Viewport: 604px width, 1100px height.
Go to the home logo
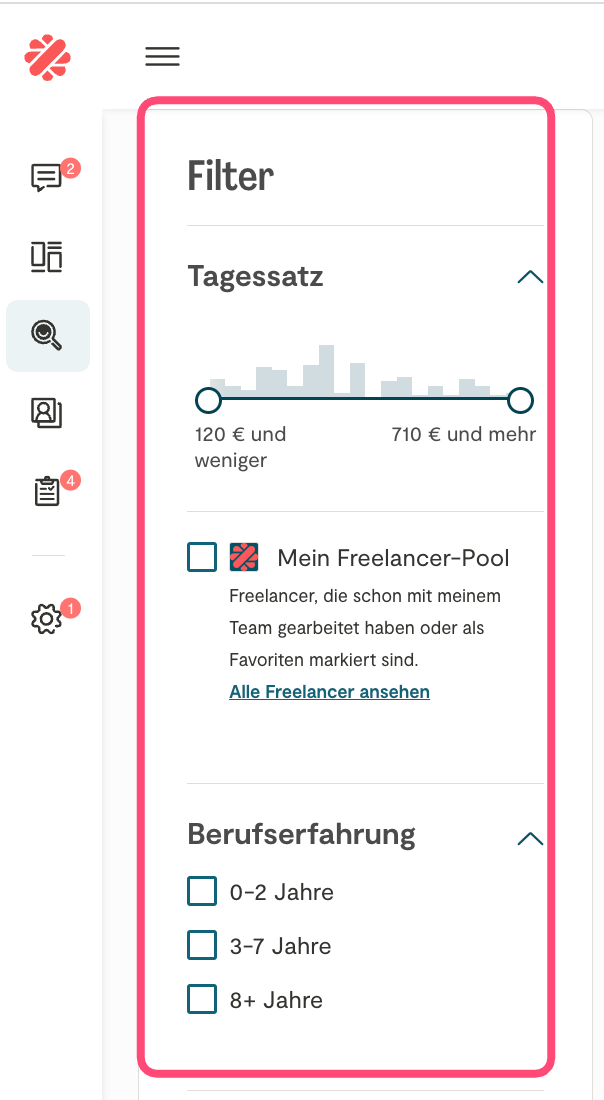point(47,57)
